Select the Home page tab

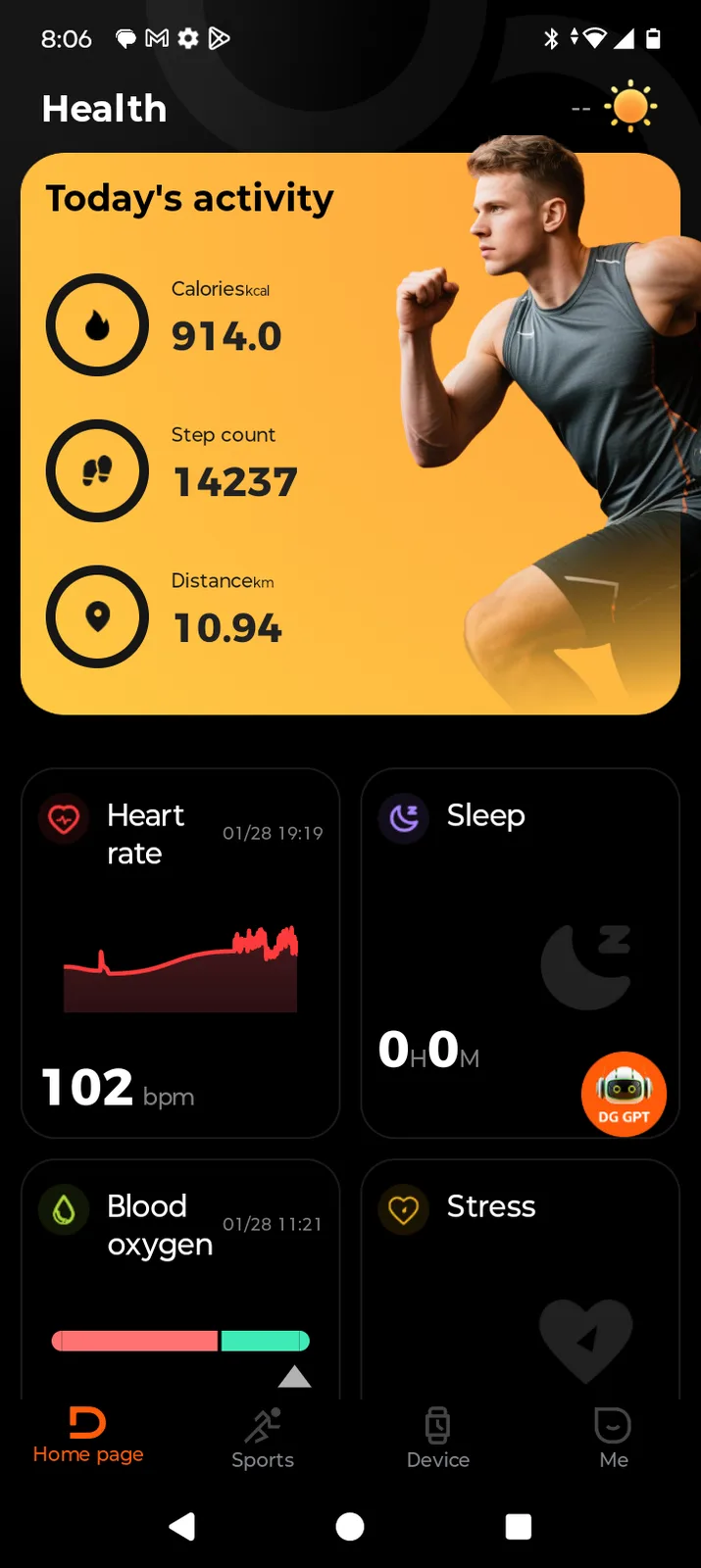[x=88, y=1437]
